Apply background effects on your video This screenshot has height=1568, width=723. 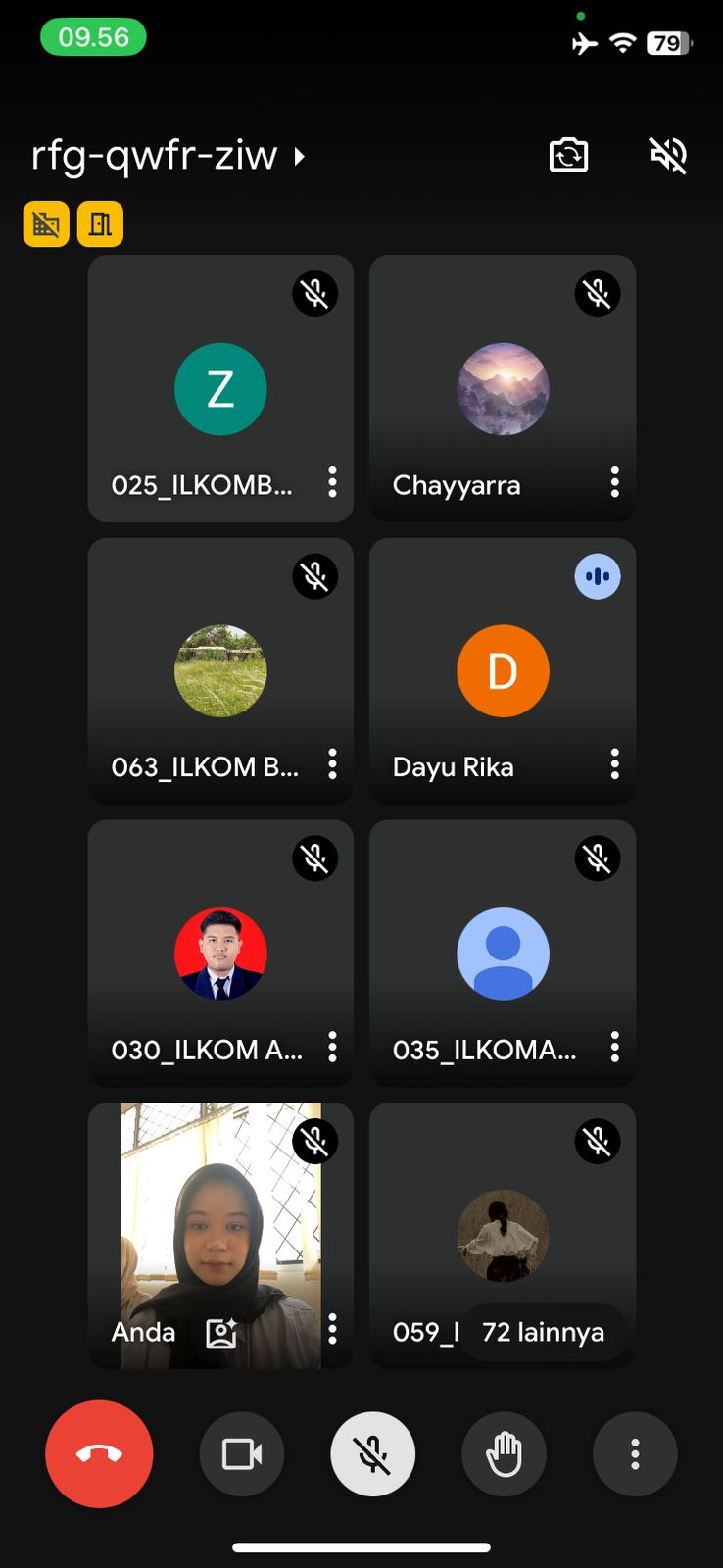tap(221, 1333)
